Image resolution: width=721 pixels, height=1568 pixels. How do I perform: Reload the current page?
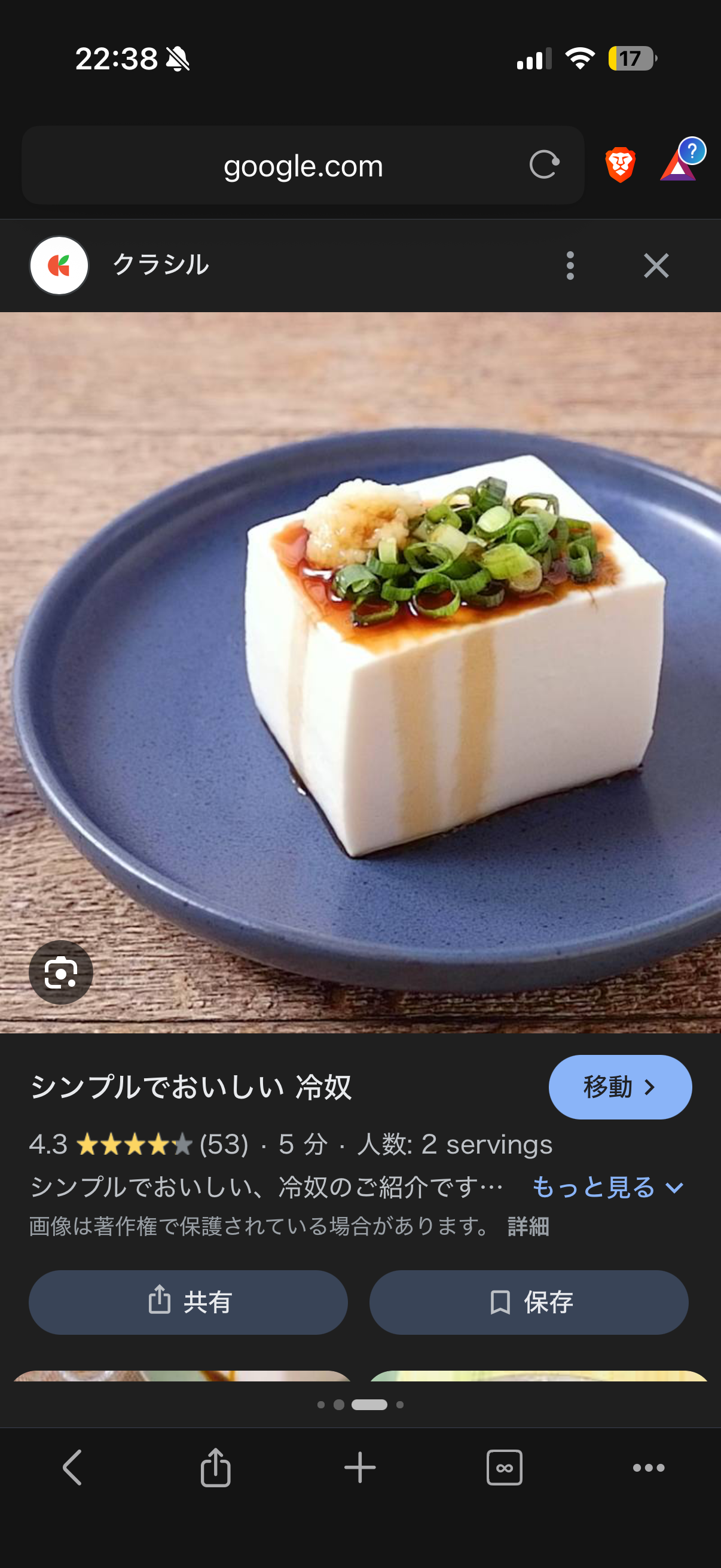click(544, 165)
